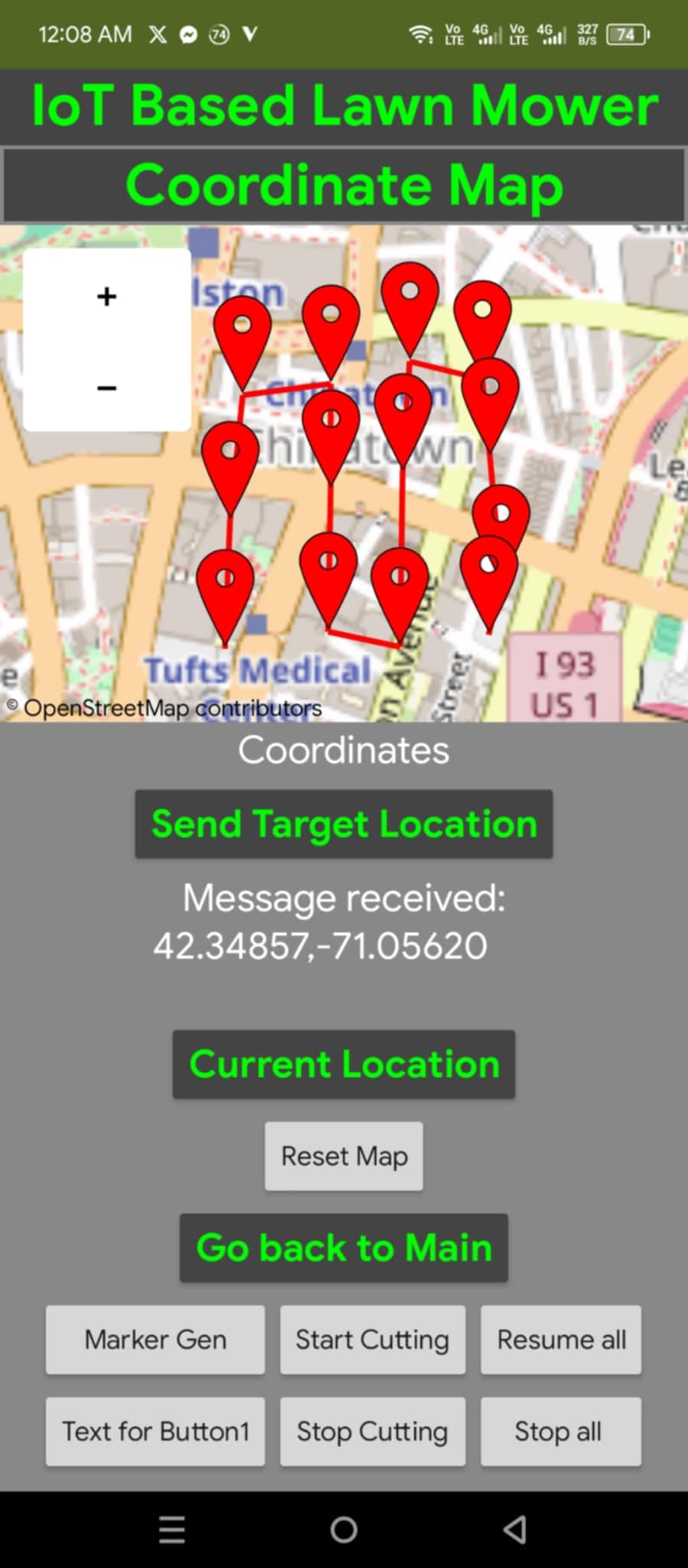This screenshot has width=688, height=1568.
Task: Tap Stop all
Action: coord(561,1432)
